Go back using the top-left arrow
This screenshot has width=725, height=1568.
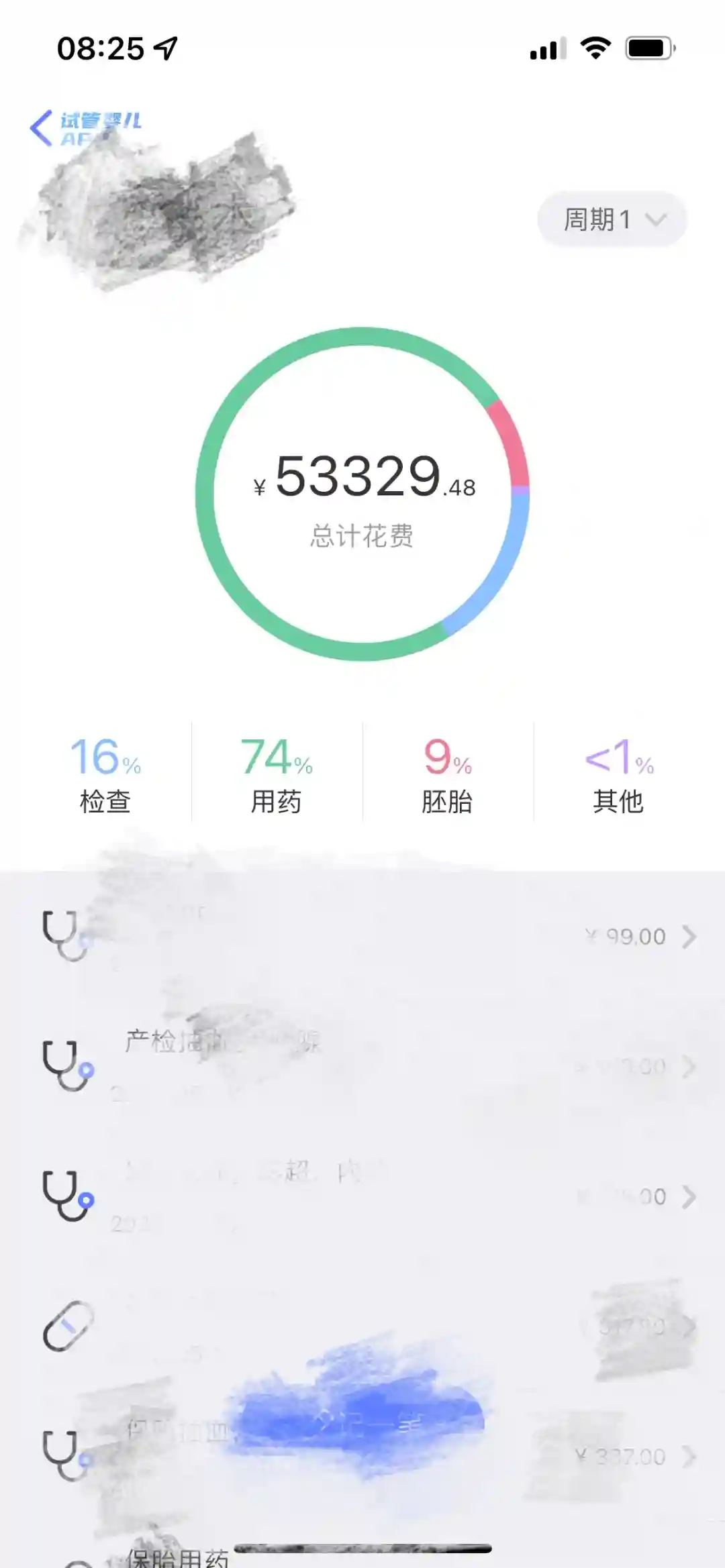42,127
